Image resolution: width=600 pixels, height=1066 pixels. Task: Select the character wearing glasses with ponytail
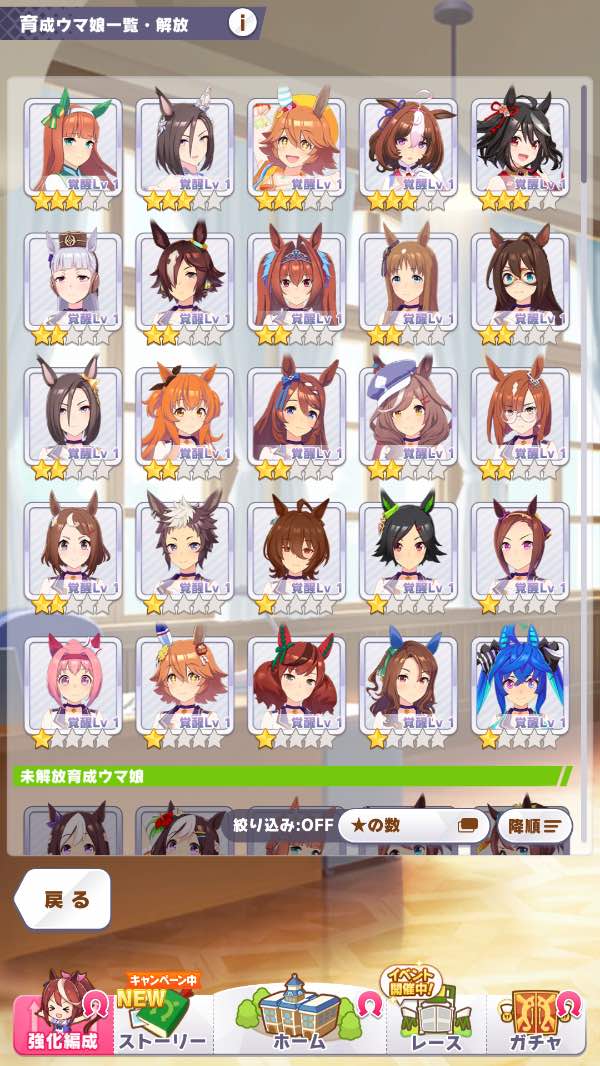click(520, 282)
